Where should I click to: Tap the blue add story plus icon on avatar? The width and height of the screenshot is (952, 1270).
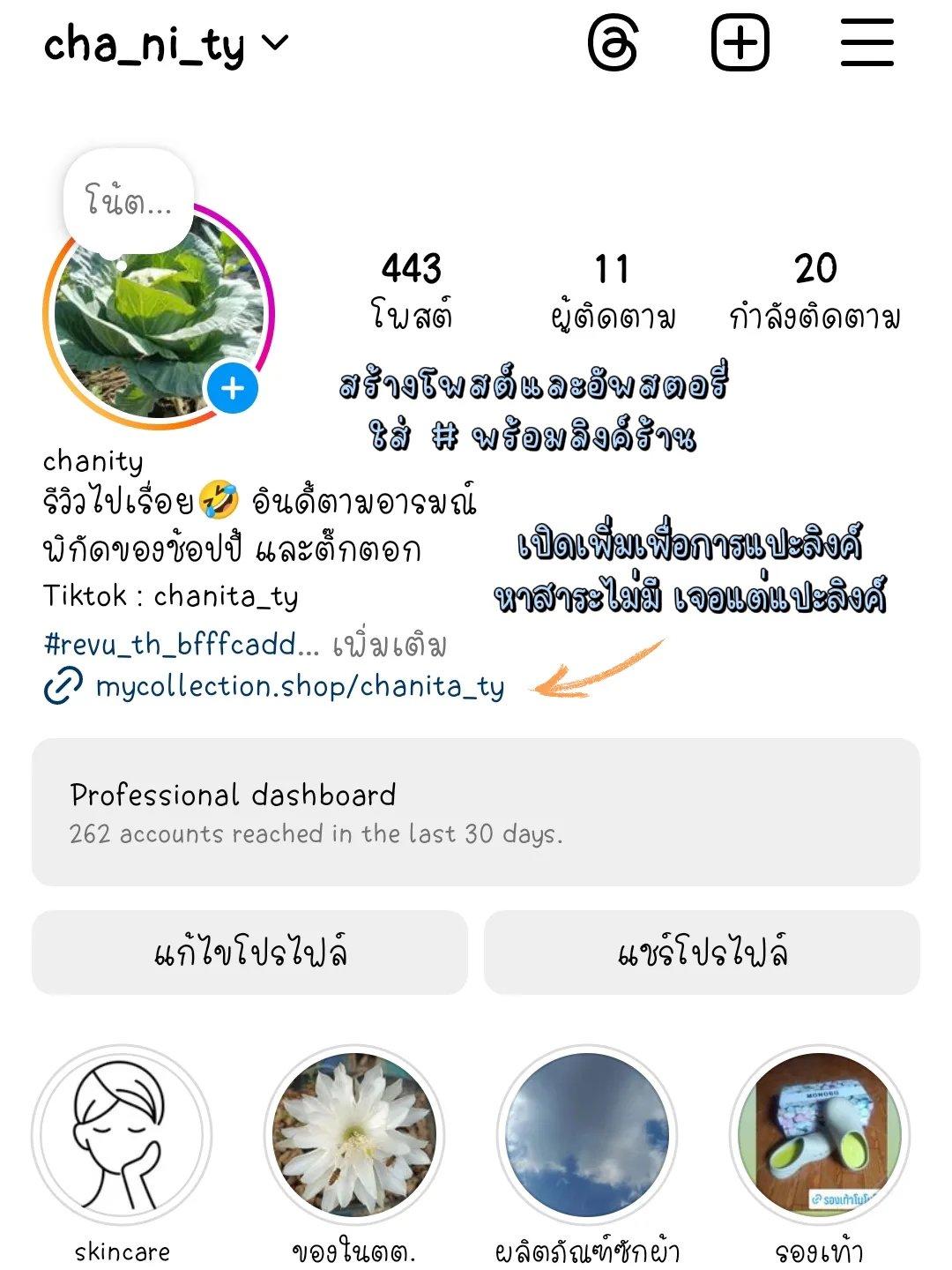(232, 388)
